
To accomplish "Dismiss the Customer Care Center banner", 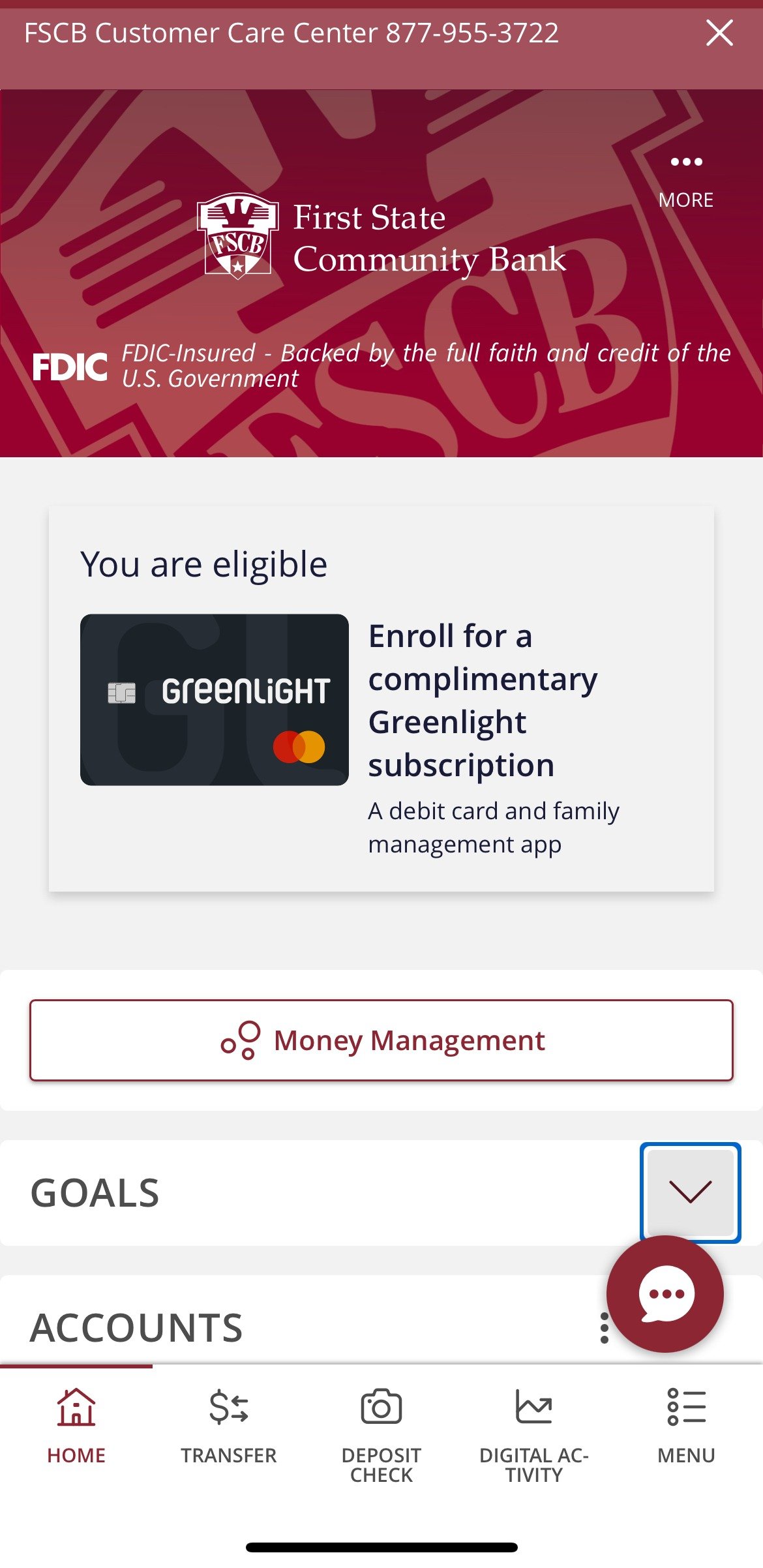I will [x=719, y=33].
